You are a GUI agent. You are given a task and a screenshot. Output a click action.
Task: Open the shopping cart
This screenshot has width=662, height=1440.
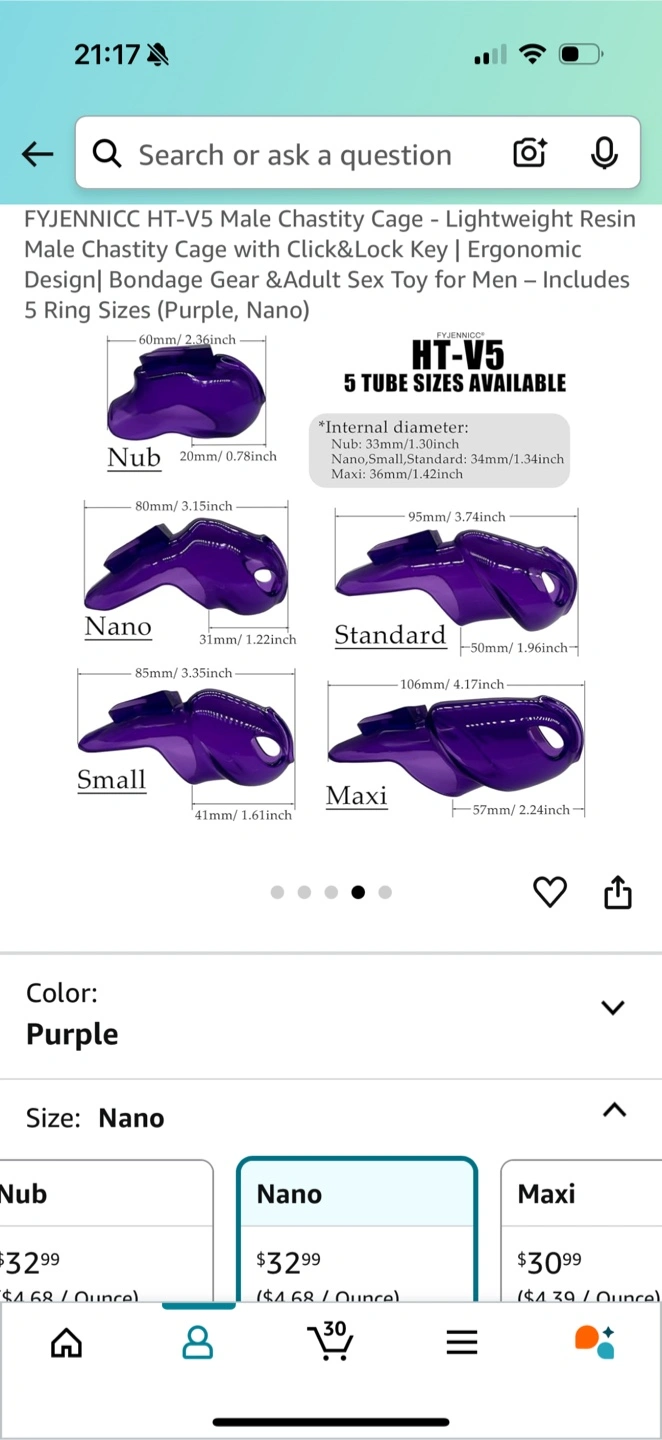(x=329, y=1340)
